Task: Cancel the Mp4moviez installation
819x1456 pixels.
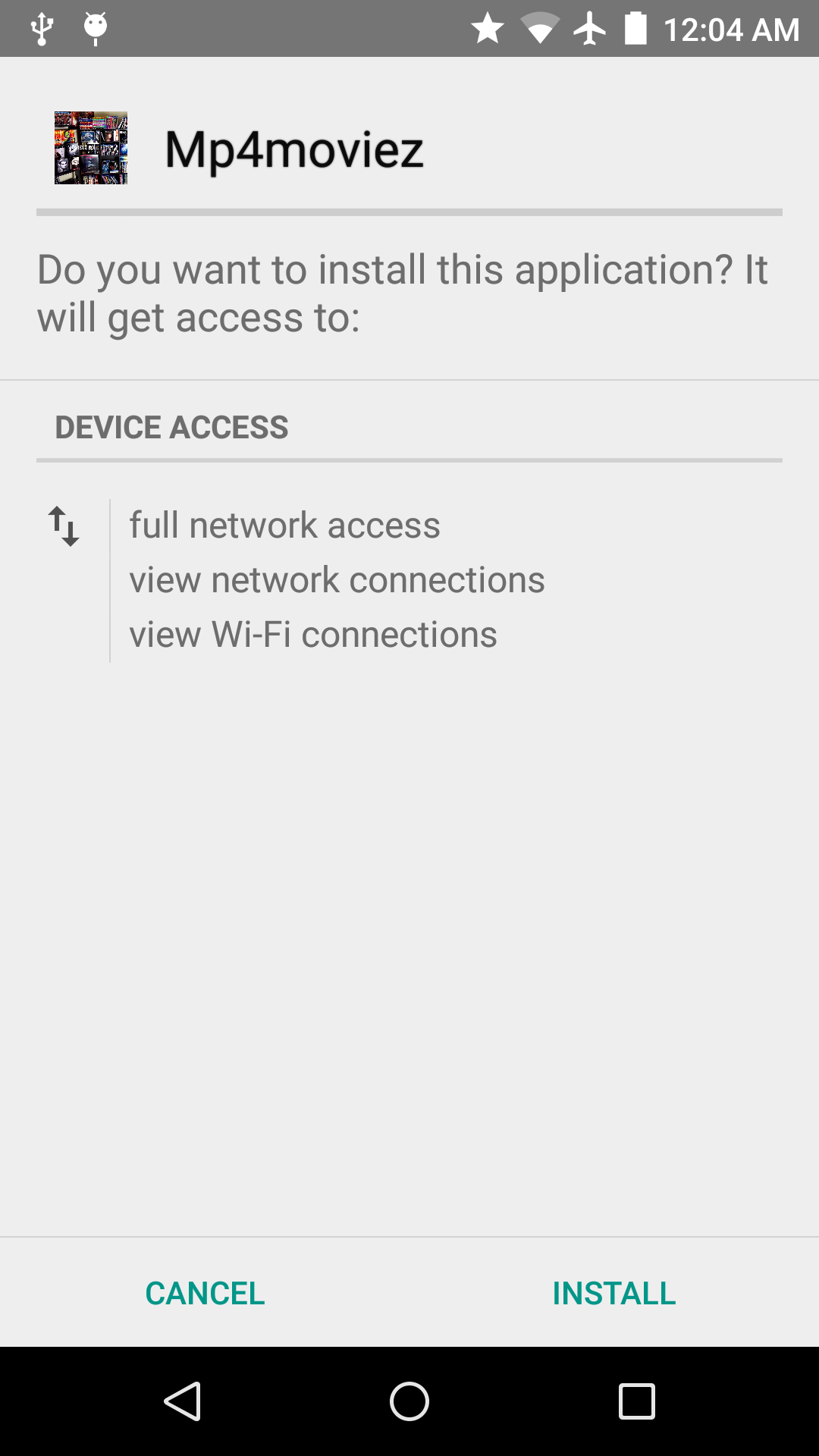Action: coord(205,1293)
